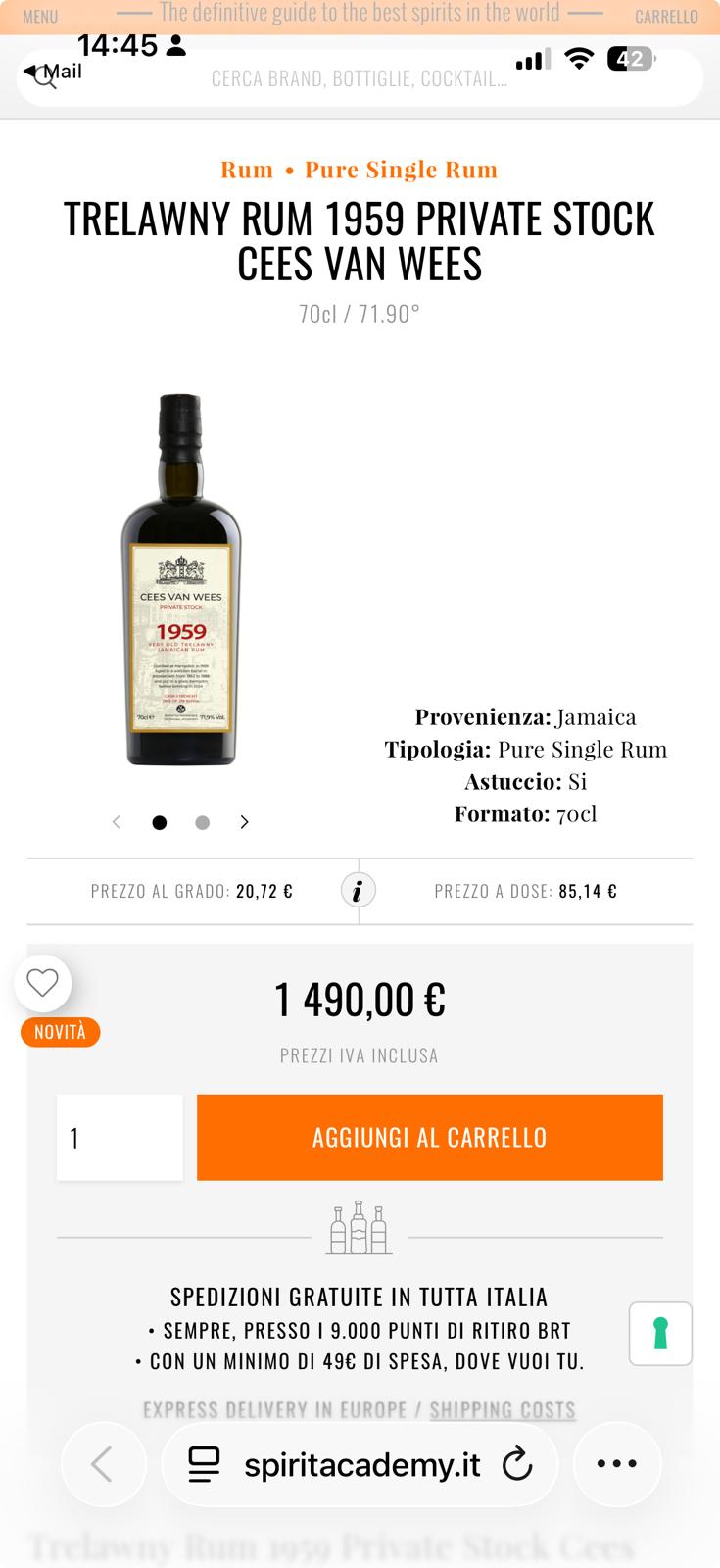Open the Trelawny 1959 bottle image
Image resolution: width=720 pixels, height=1568 pixels.
[181, 580]
